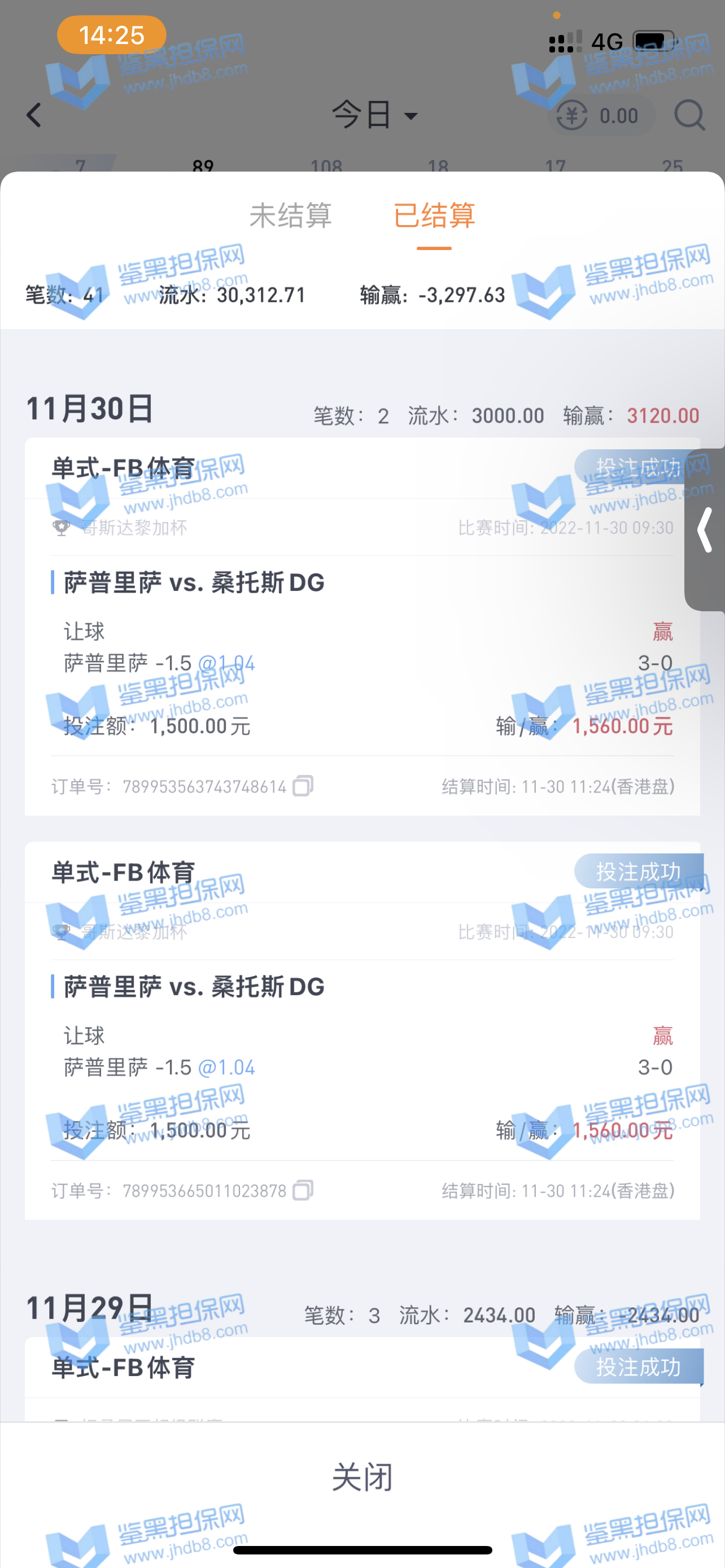Go back with the top-left arrow

(34, 115)
